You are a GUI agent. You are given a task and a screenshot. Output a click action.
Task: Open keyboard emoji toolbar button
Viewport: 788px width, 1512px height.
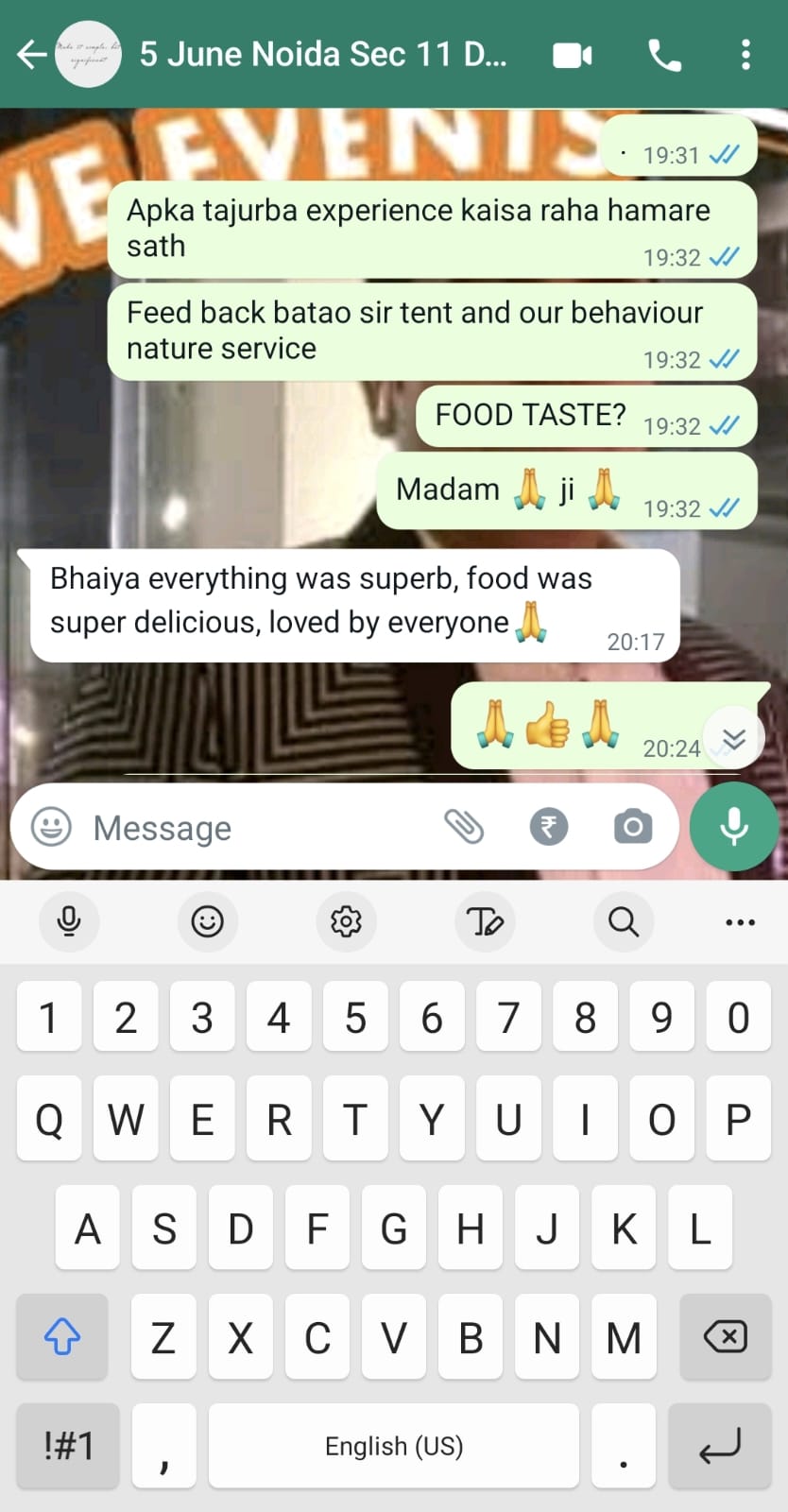207,920
